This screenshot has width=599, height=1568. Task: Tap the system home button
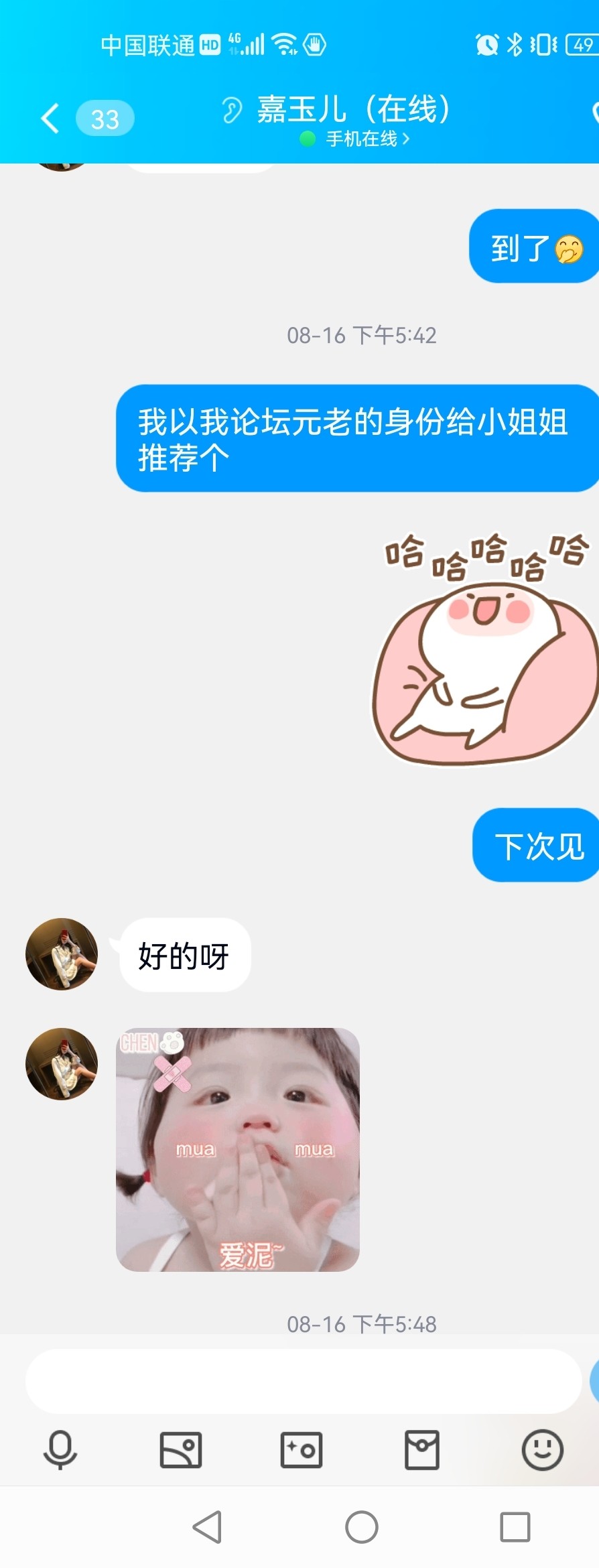coord(362,1527)
